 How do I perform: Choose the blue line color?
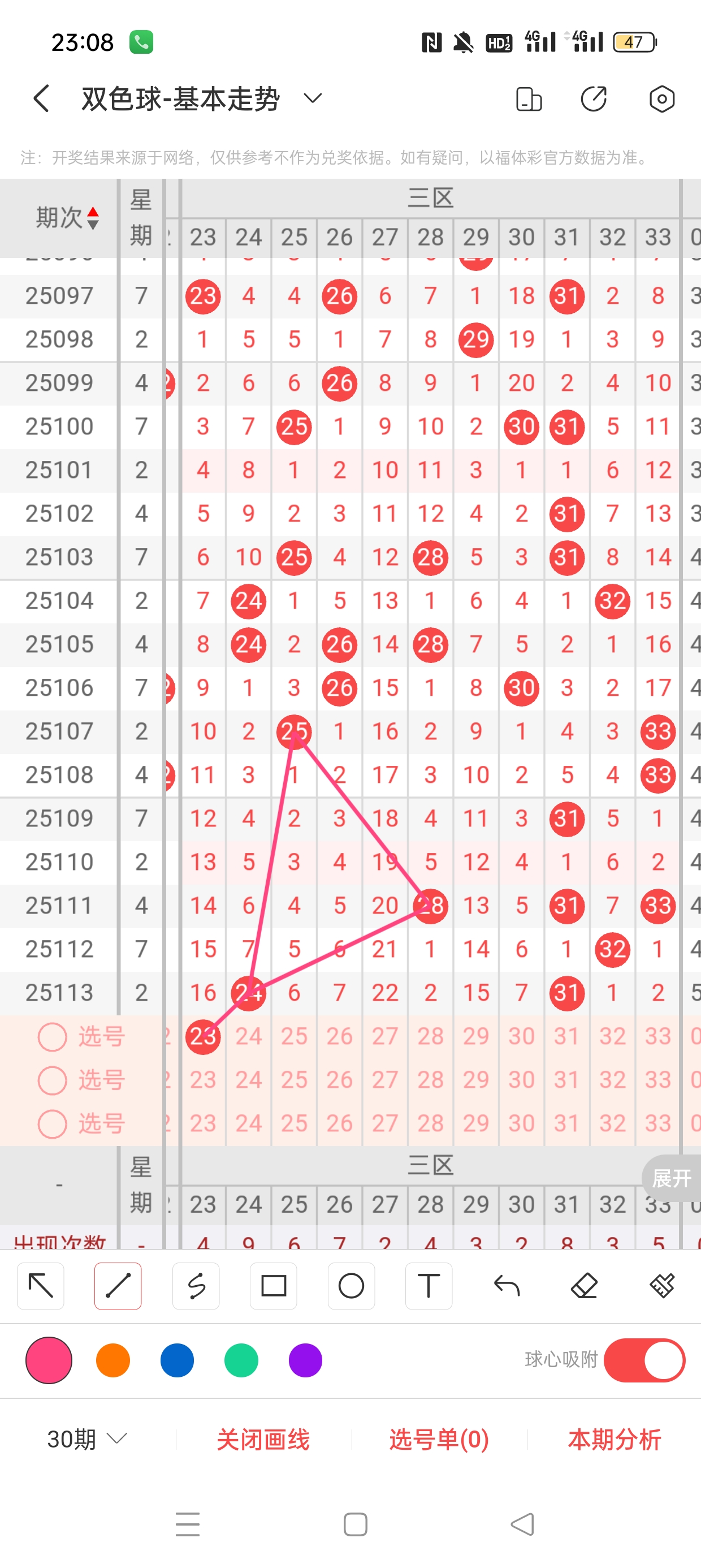click(x=177, y=1360)
